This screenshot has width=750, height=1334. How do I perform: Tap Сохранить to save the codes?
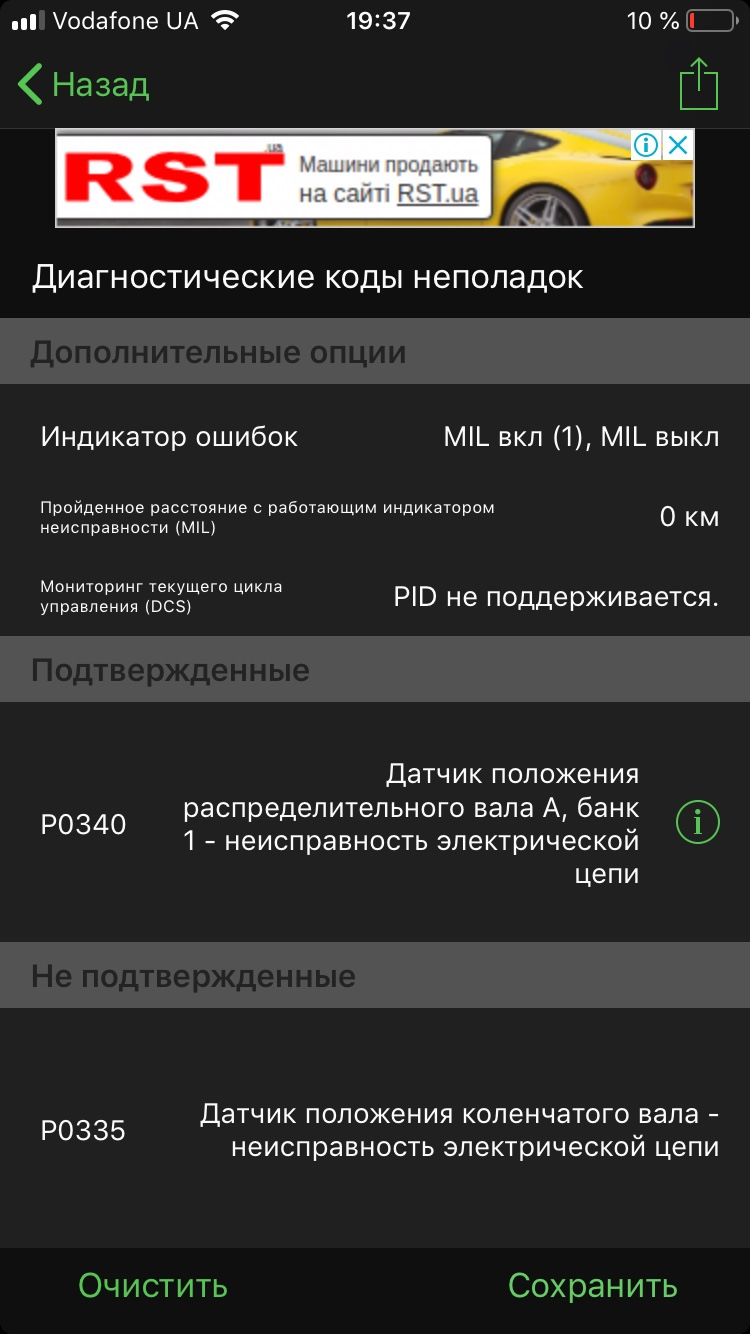coord(592,1285)
